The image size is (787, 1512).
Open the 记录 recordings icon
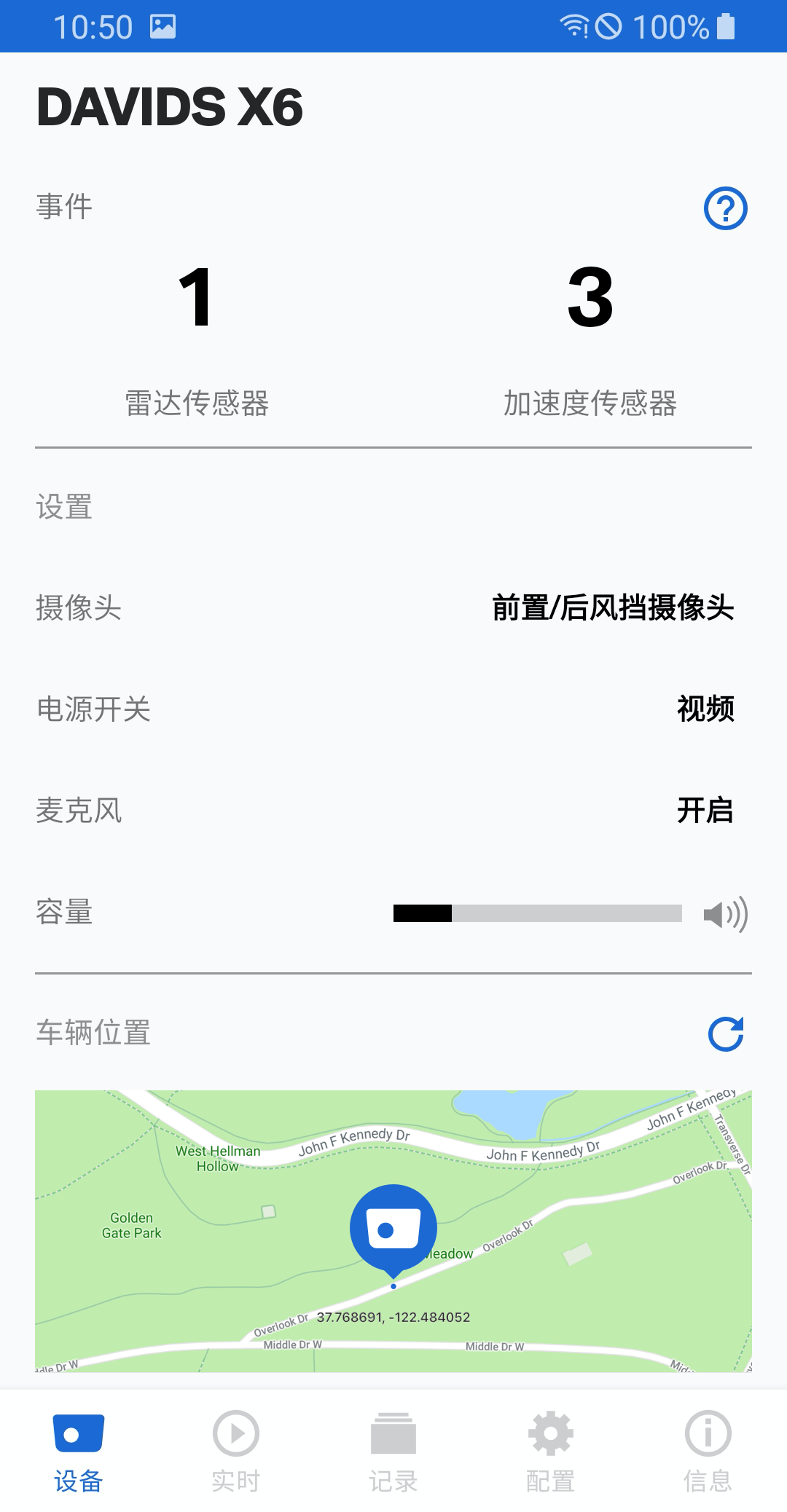(x=393, y=1449)
